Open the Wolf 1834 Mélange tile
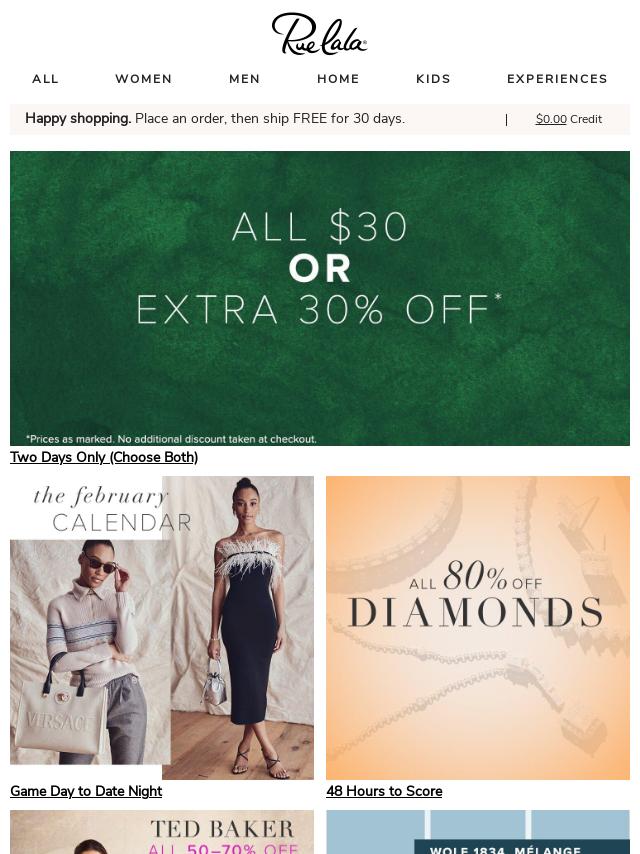 coord(478,833)
